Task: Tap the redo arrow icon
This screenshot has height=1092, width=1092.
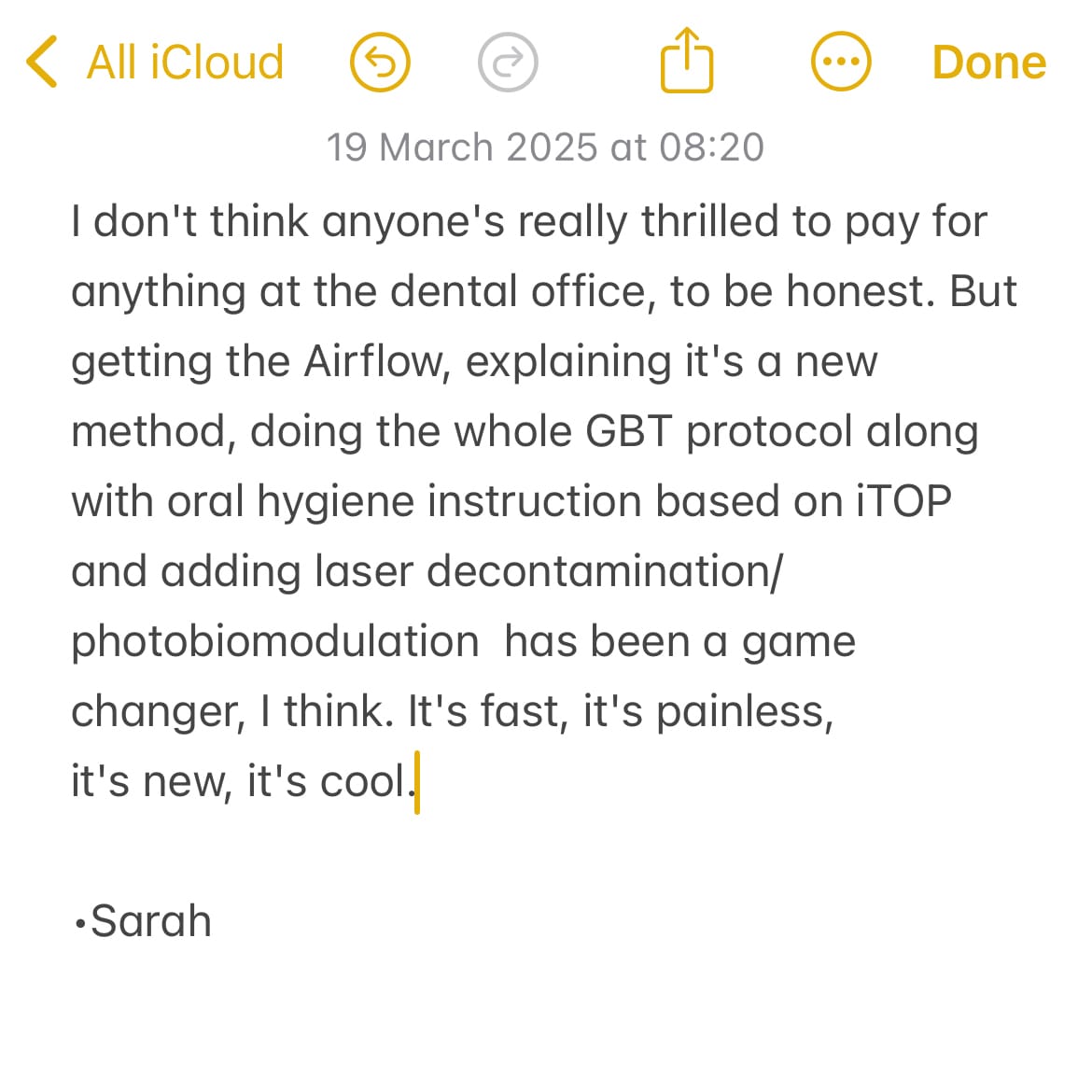Action: [x=507, y=63]
